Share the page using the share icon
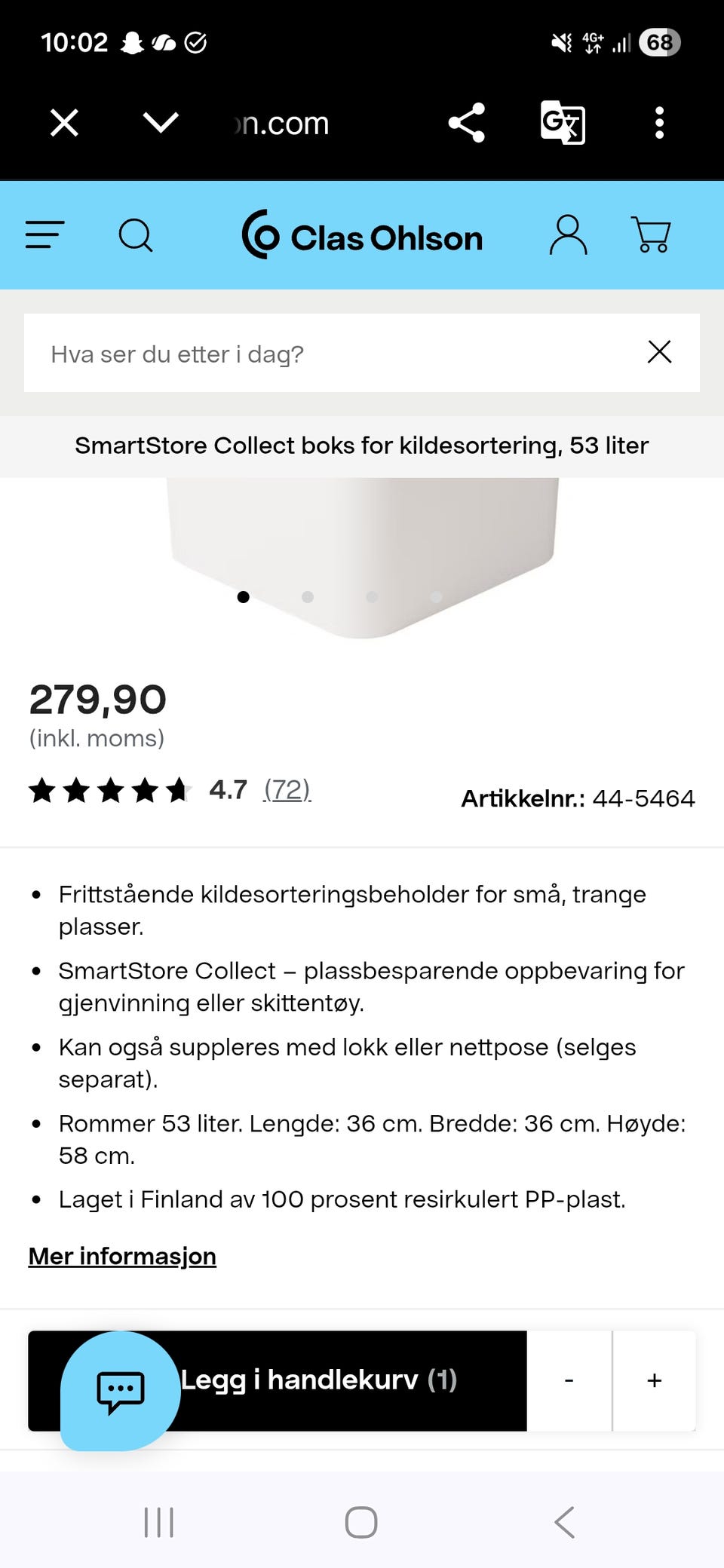This screenshot has width=724, height=1568. click(466, 122)
